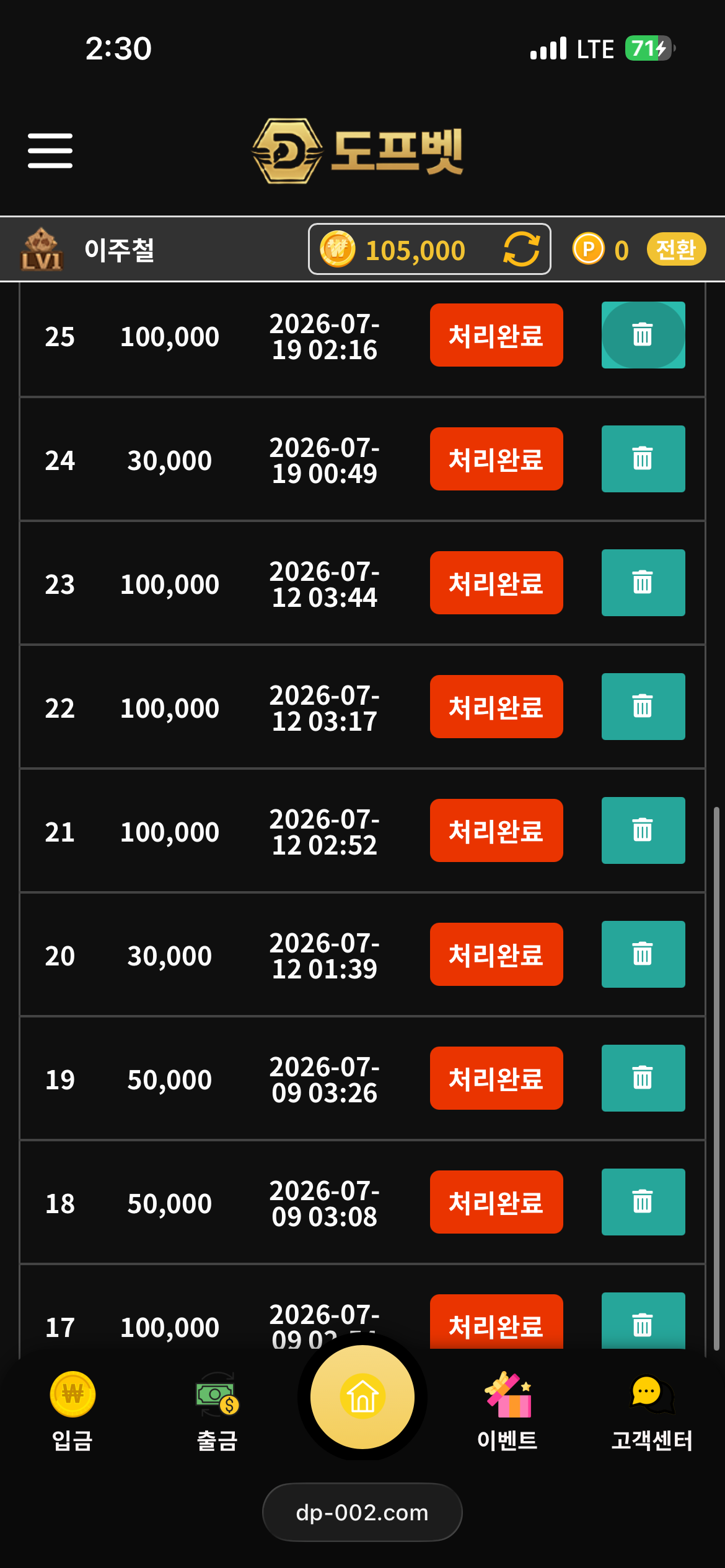
Task: Delete record number 23
Action: (643, 583)
